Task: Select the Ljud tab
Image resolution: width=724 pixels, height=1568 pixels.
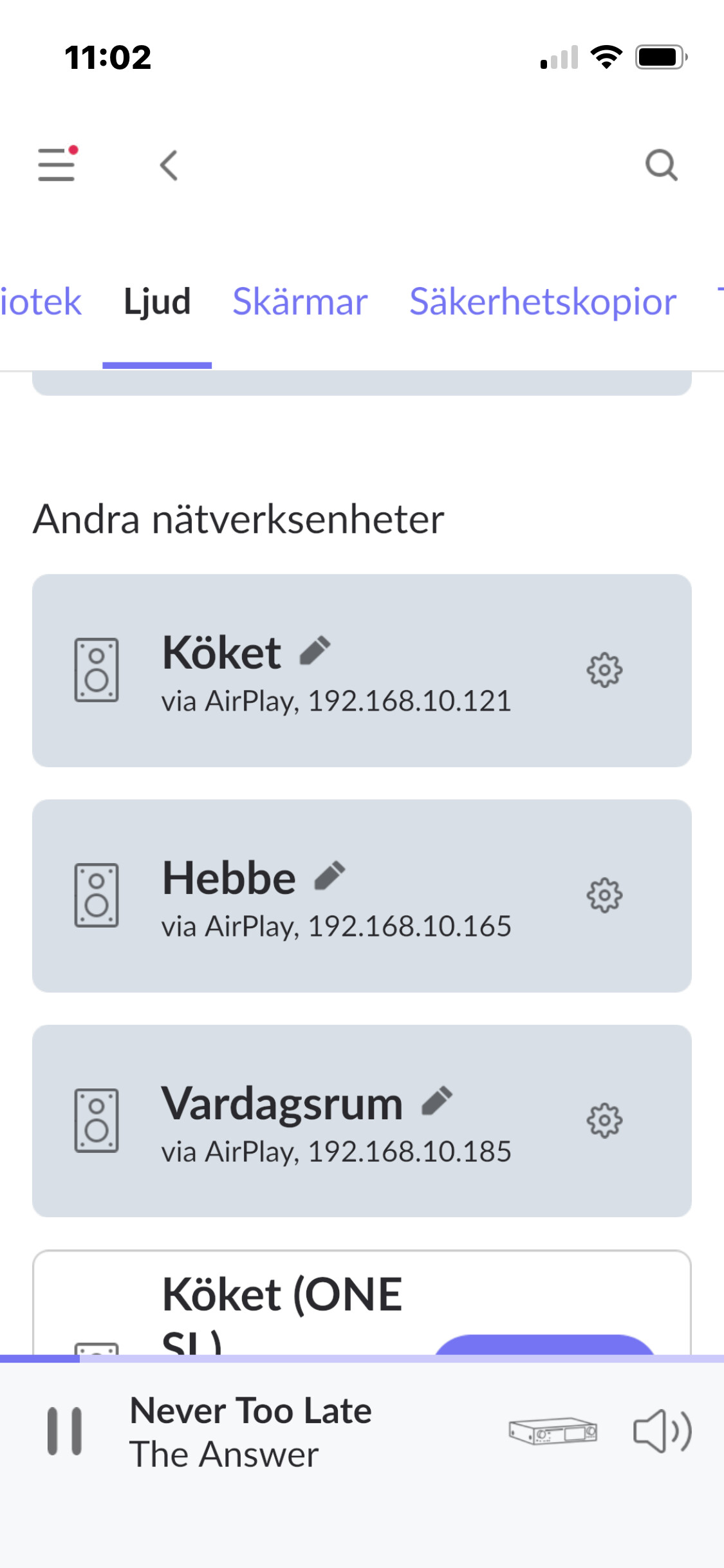Action: point(157,301)
